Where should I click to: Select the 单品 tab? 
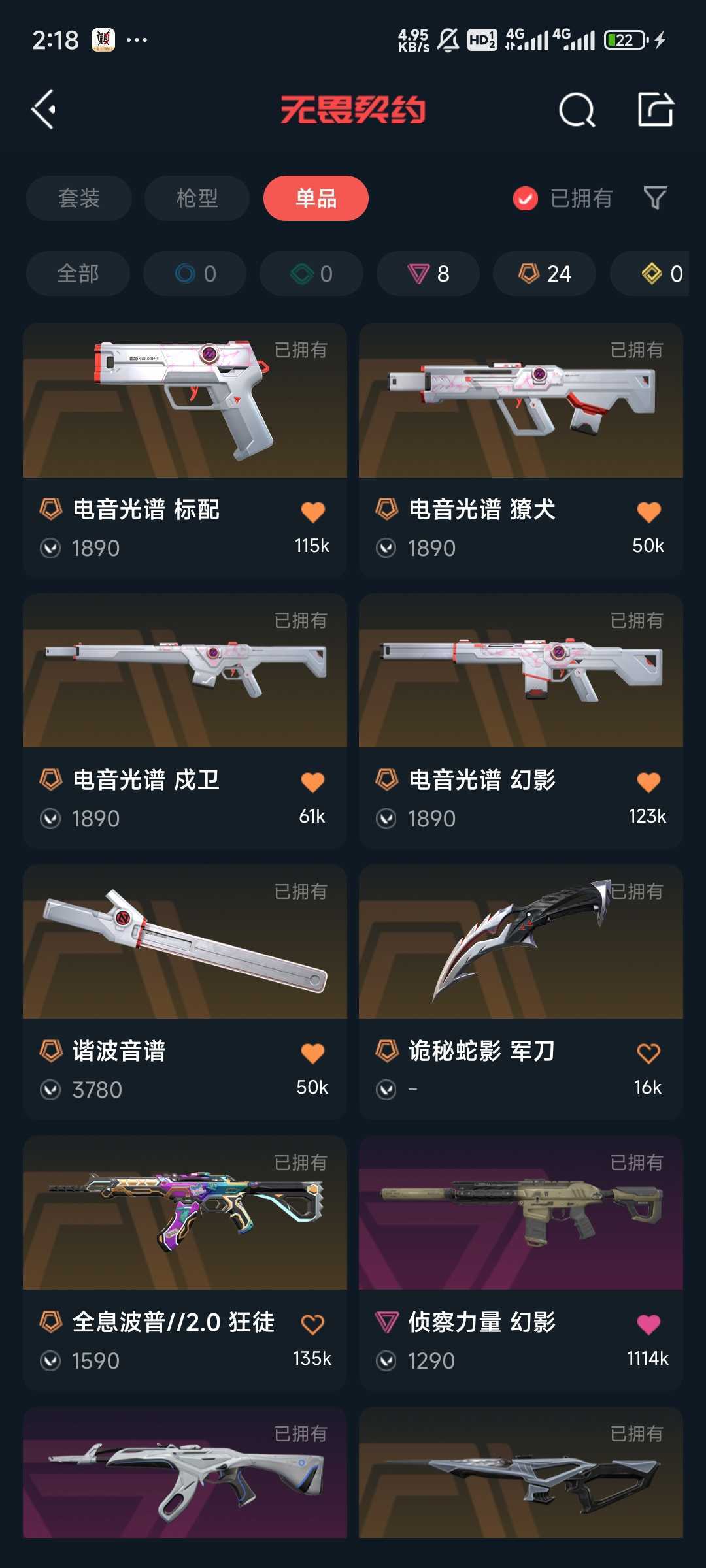coord(316,198)
